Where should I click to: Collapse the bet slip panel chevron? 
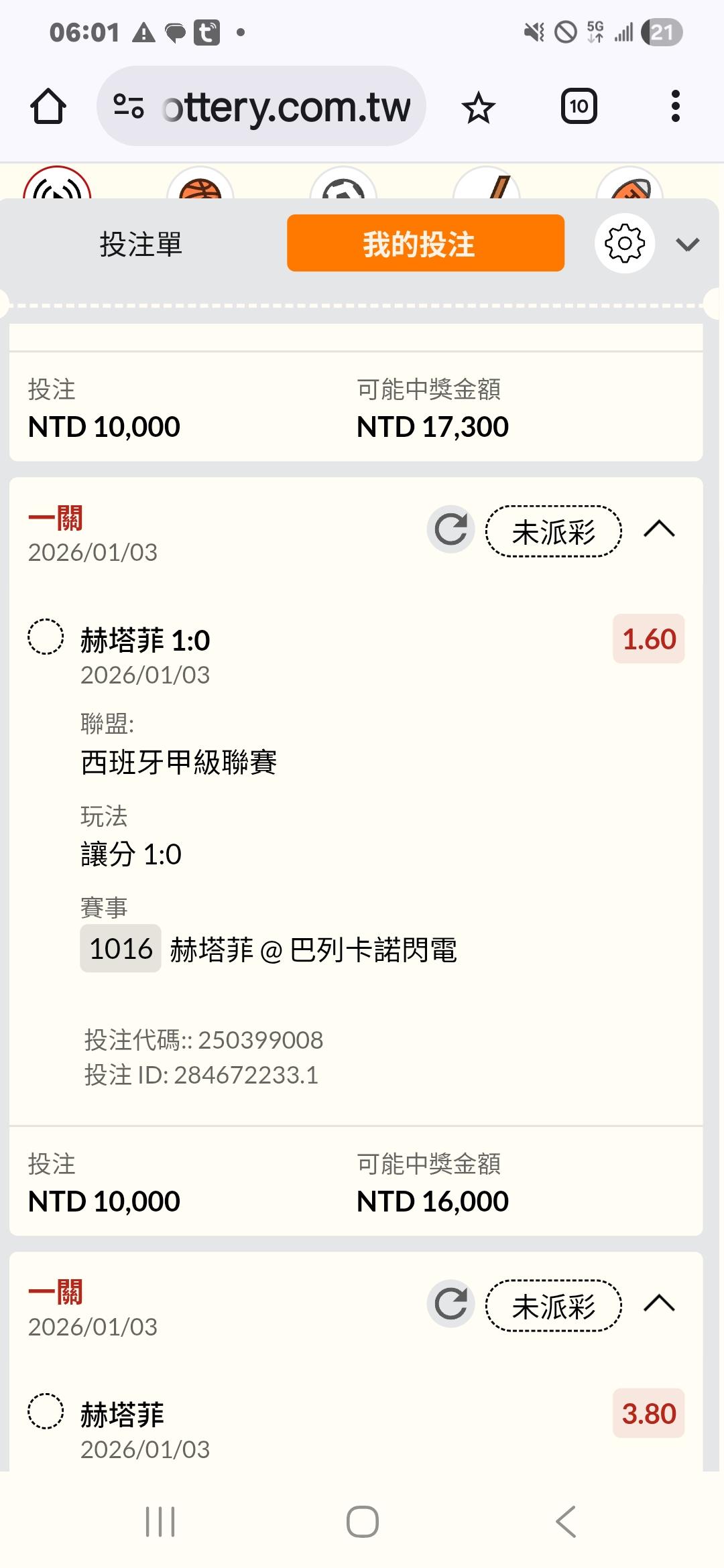point(688,245)
